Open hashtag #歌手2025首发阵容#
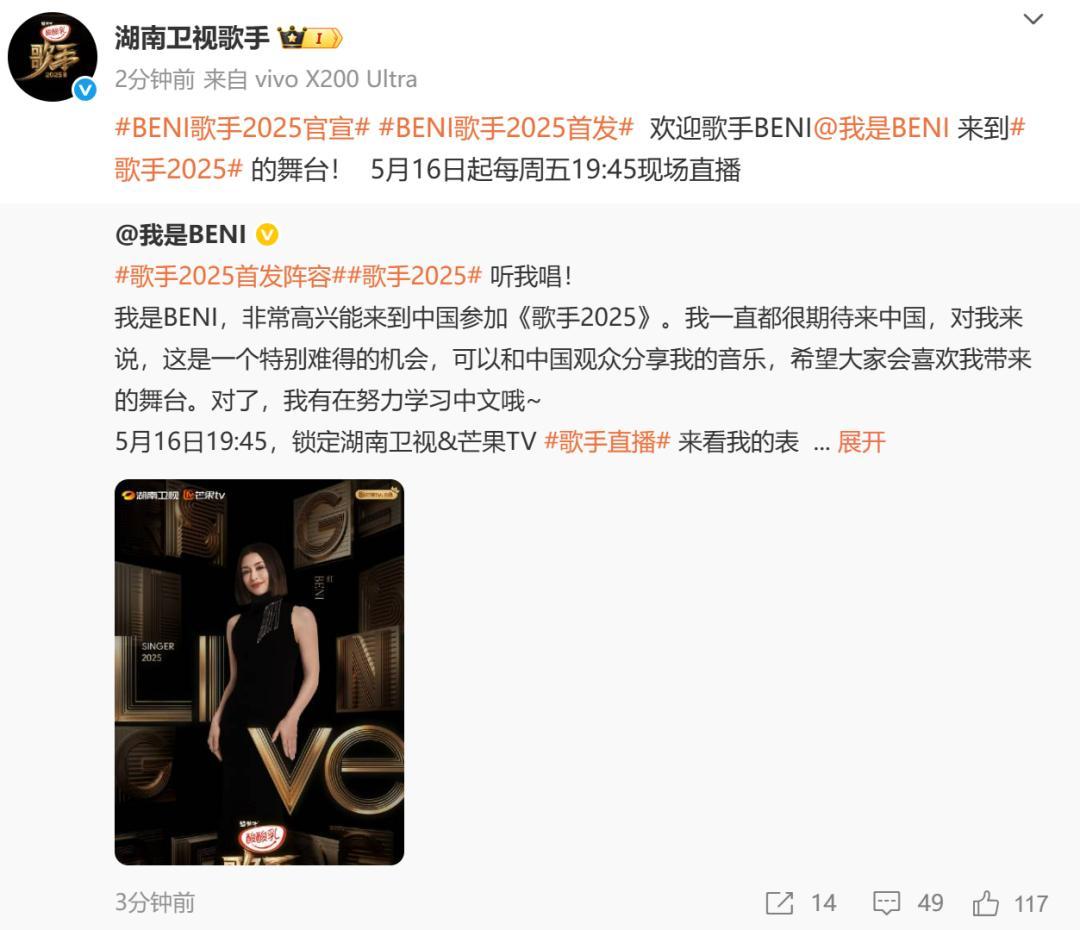This screenshot has height=930, width=1080. tap(230, 276)
